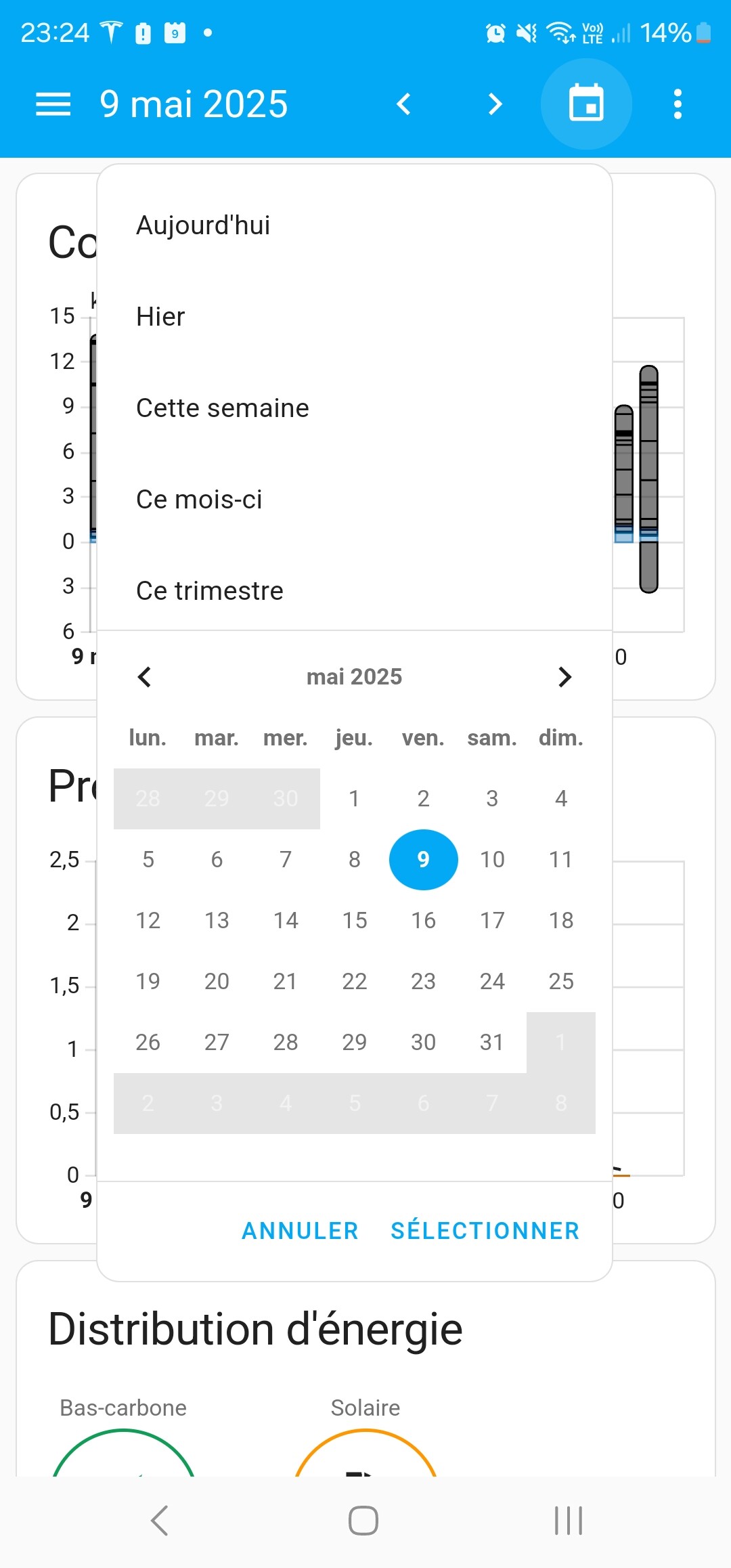Select day 22 in the calendar

(x=355, y=982)
